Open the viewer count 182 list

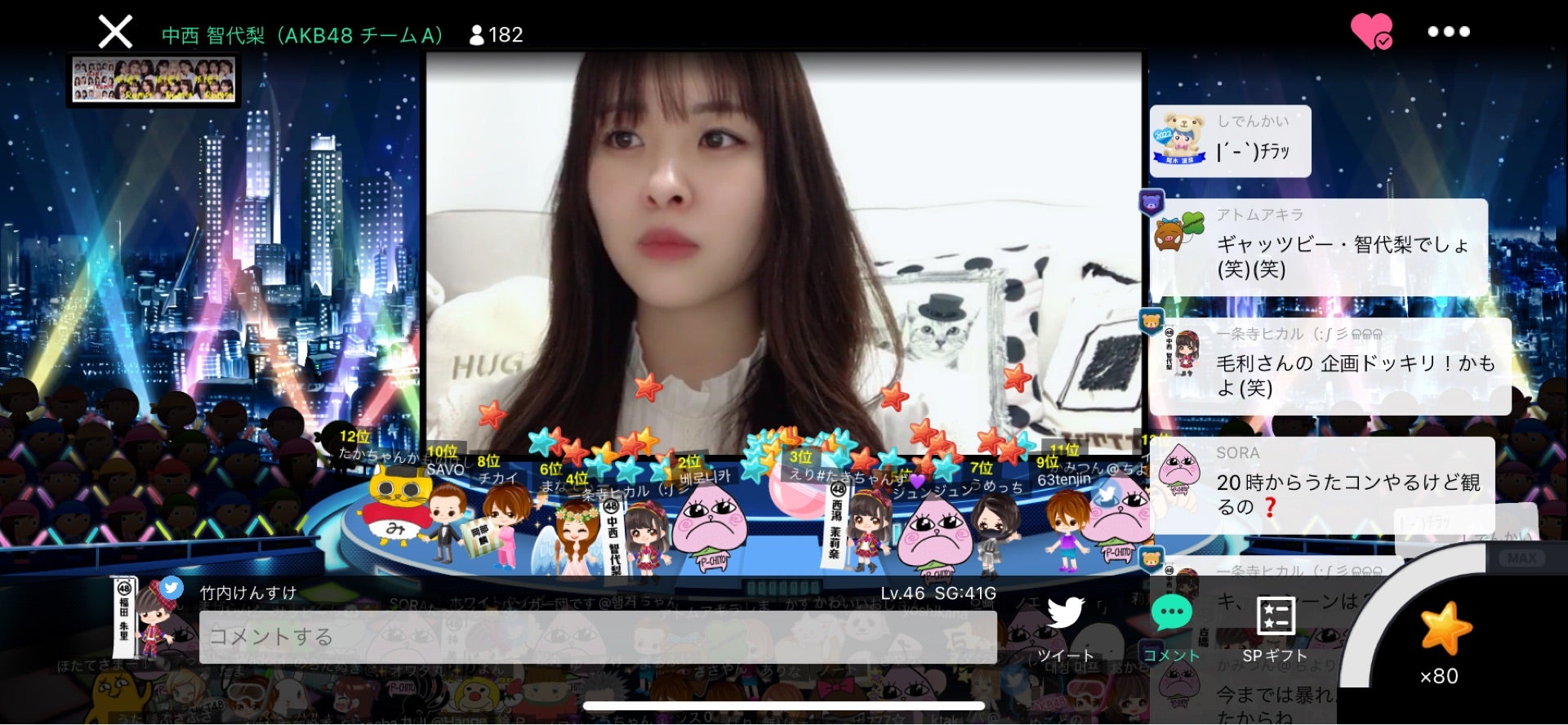tap(497, 35)
